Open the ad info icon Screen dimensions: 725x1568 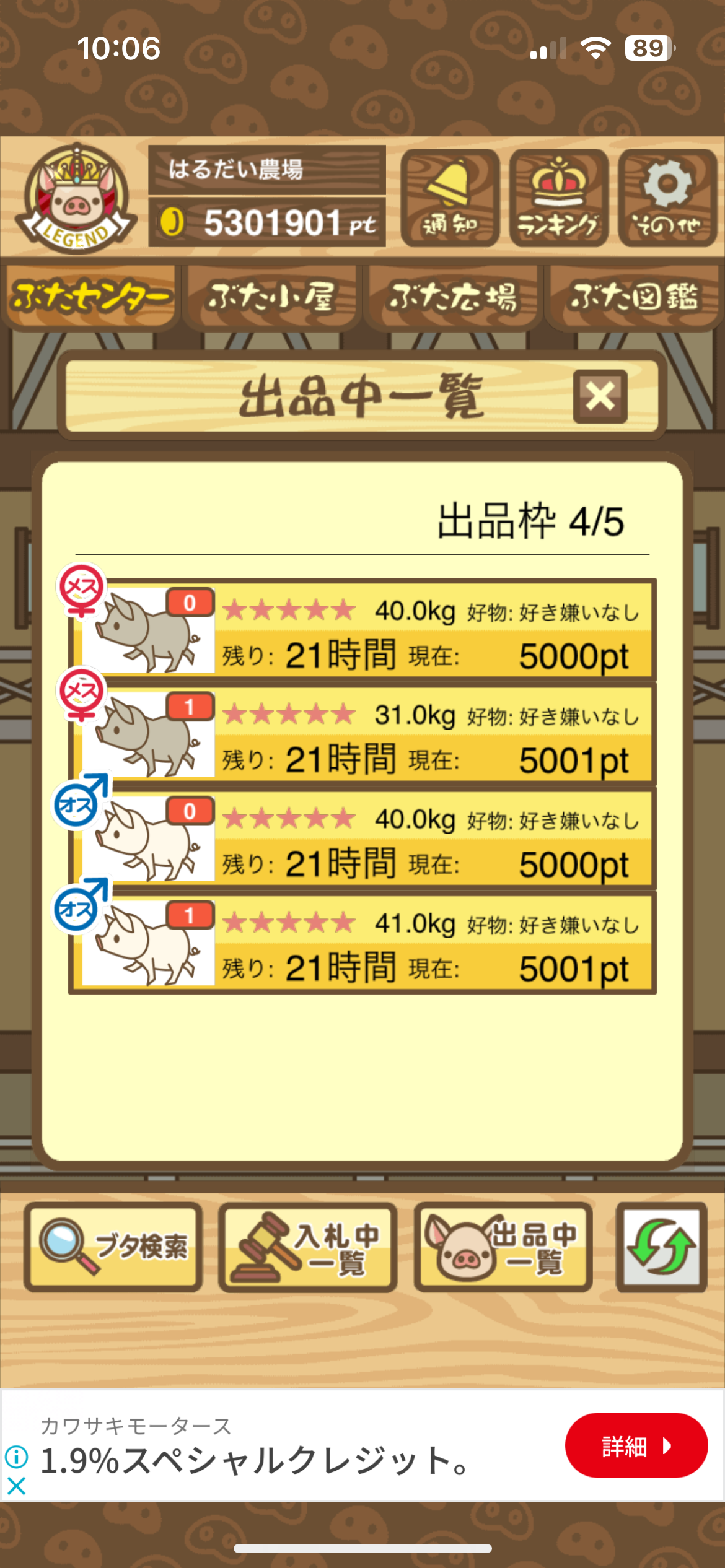17,1457
